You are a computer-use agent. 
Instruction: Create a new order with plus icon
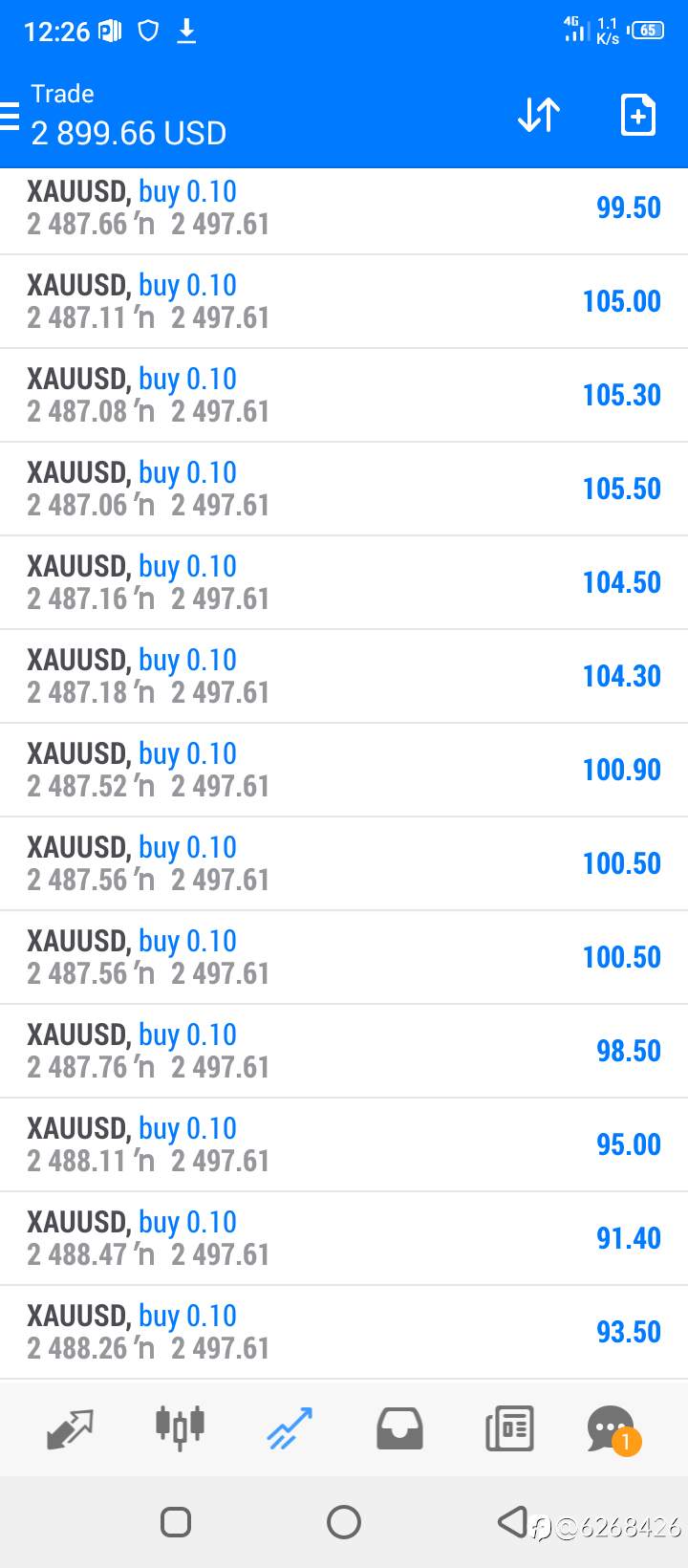637,116
